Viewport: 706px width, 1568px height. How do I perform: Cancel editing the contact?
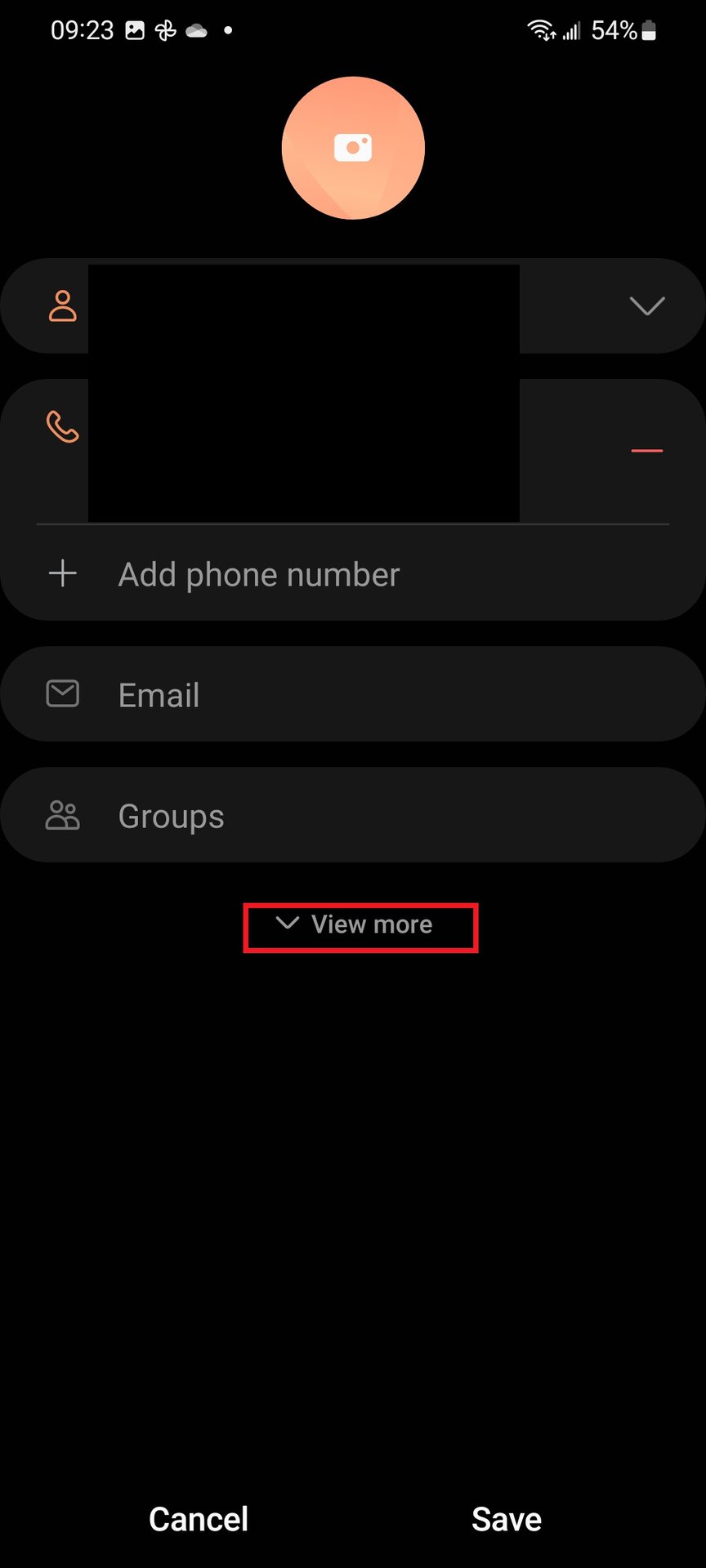coord(199,1519)
